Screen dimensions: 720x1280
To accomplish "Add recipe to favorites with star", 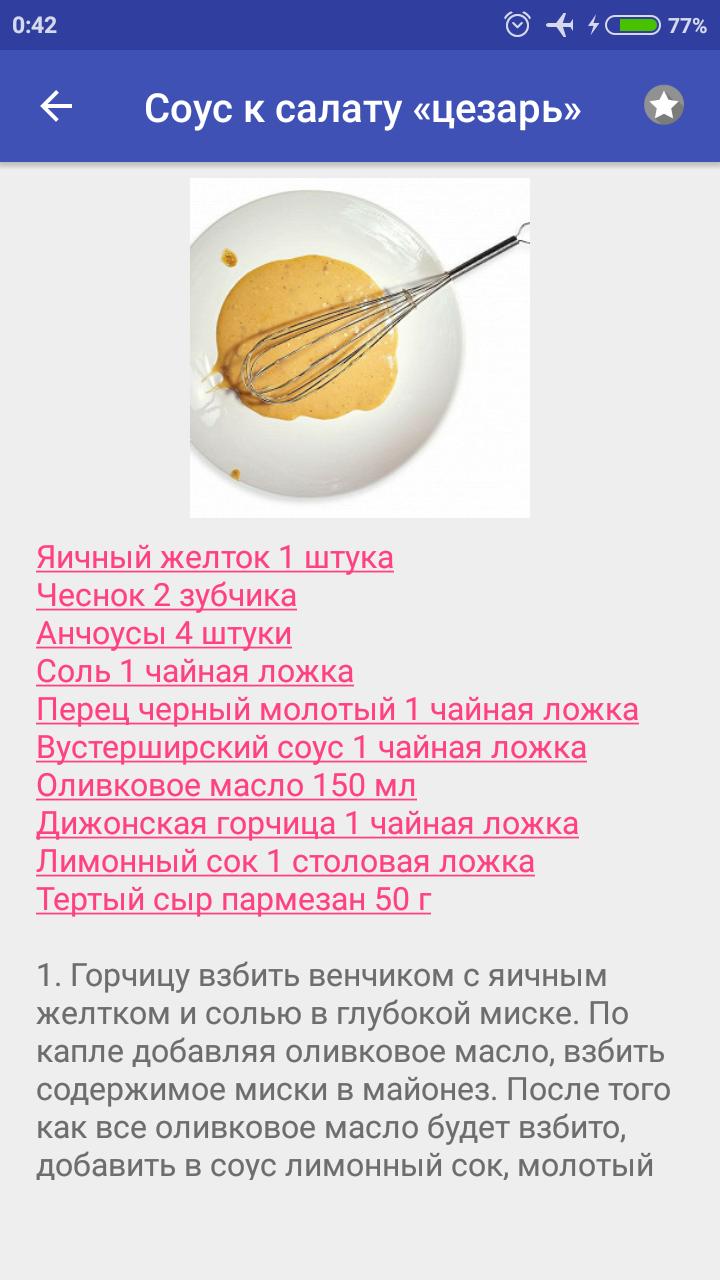I will pos(664,106).
